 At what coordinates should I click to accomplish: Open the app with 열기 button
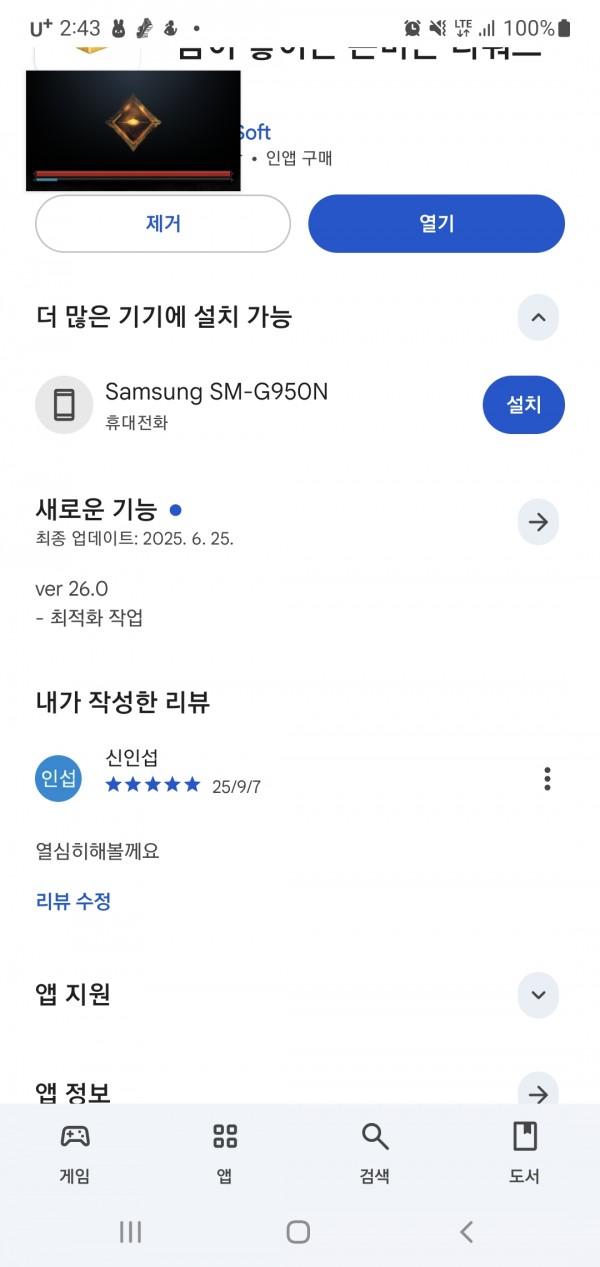tap(436, 224)
